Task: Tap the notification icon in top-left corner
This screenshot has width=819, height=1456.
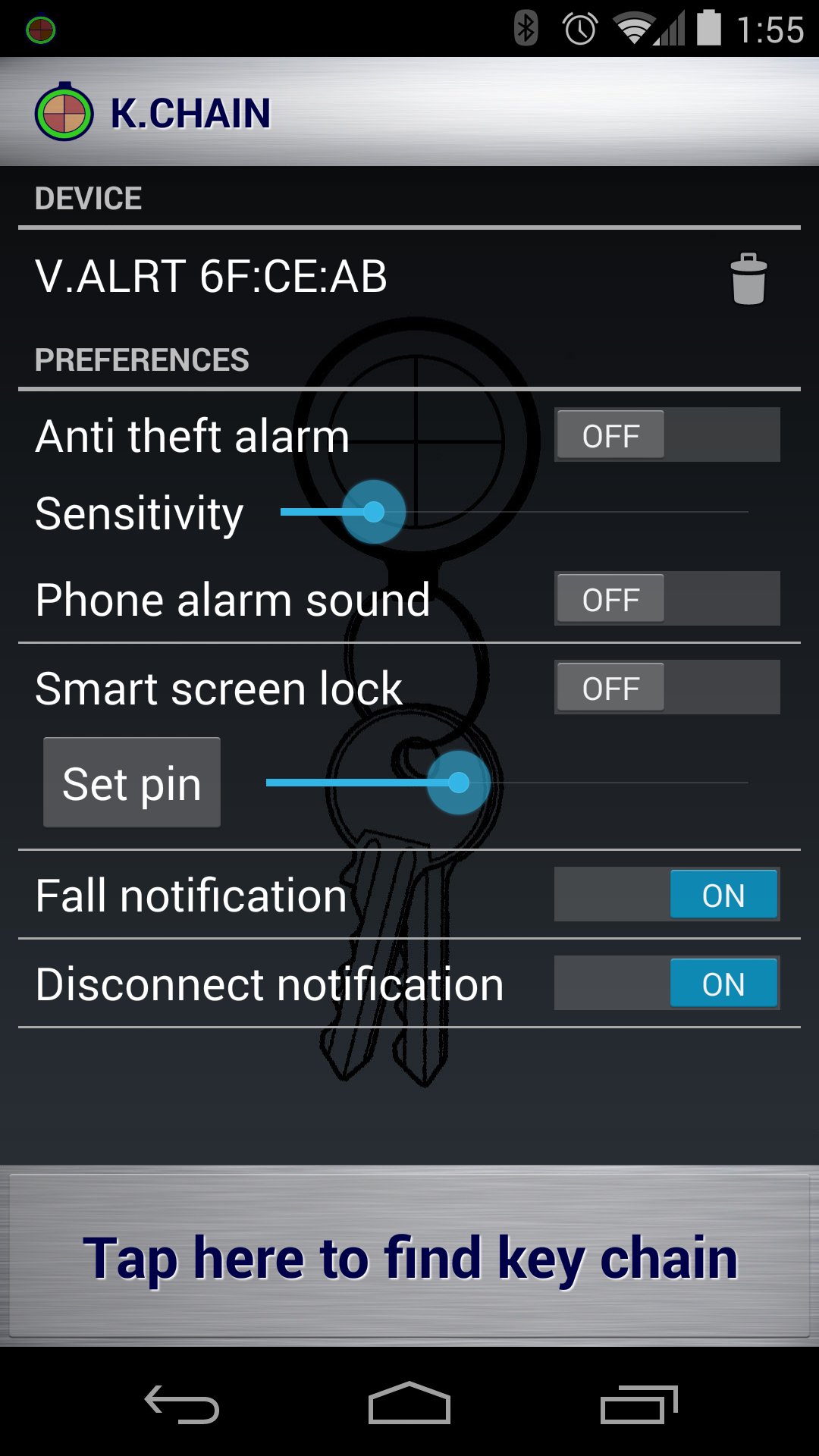Action: tap(42, 30)
